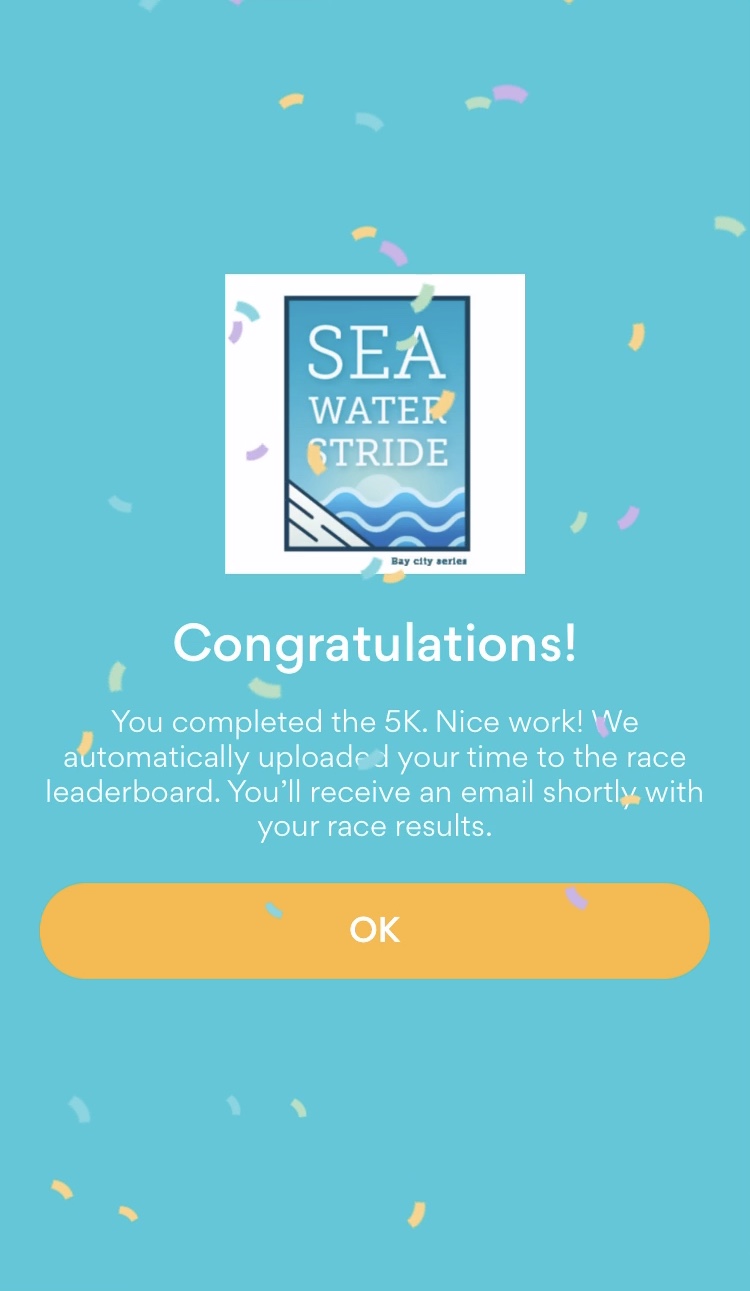Dismiss the congratulations screen with OK
The width and height of the screenshot is (750, 1291).
point(375,930)
